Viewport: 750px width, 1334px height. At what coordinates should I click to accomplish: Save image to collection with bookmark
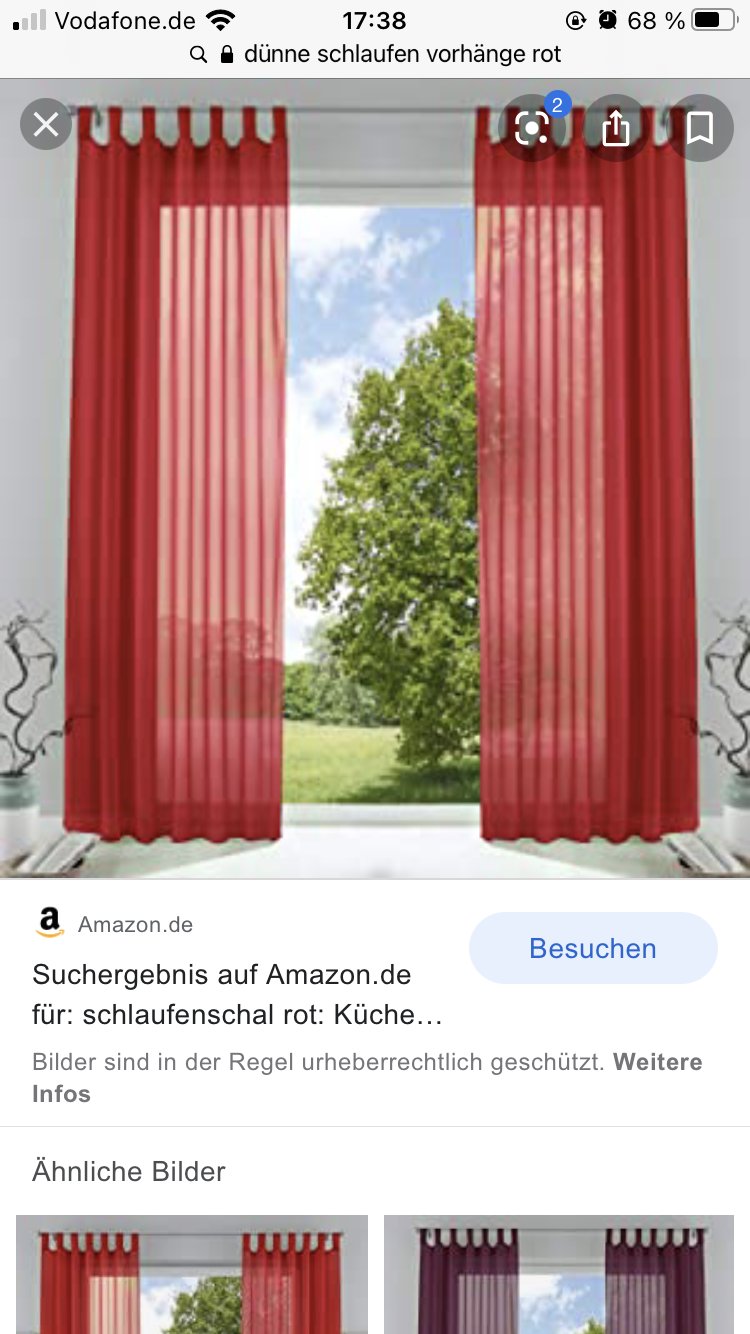pos(699,127)
